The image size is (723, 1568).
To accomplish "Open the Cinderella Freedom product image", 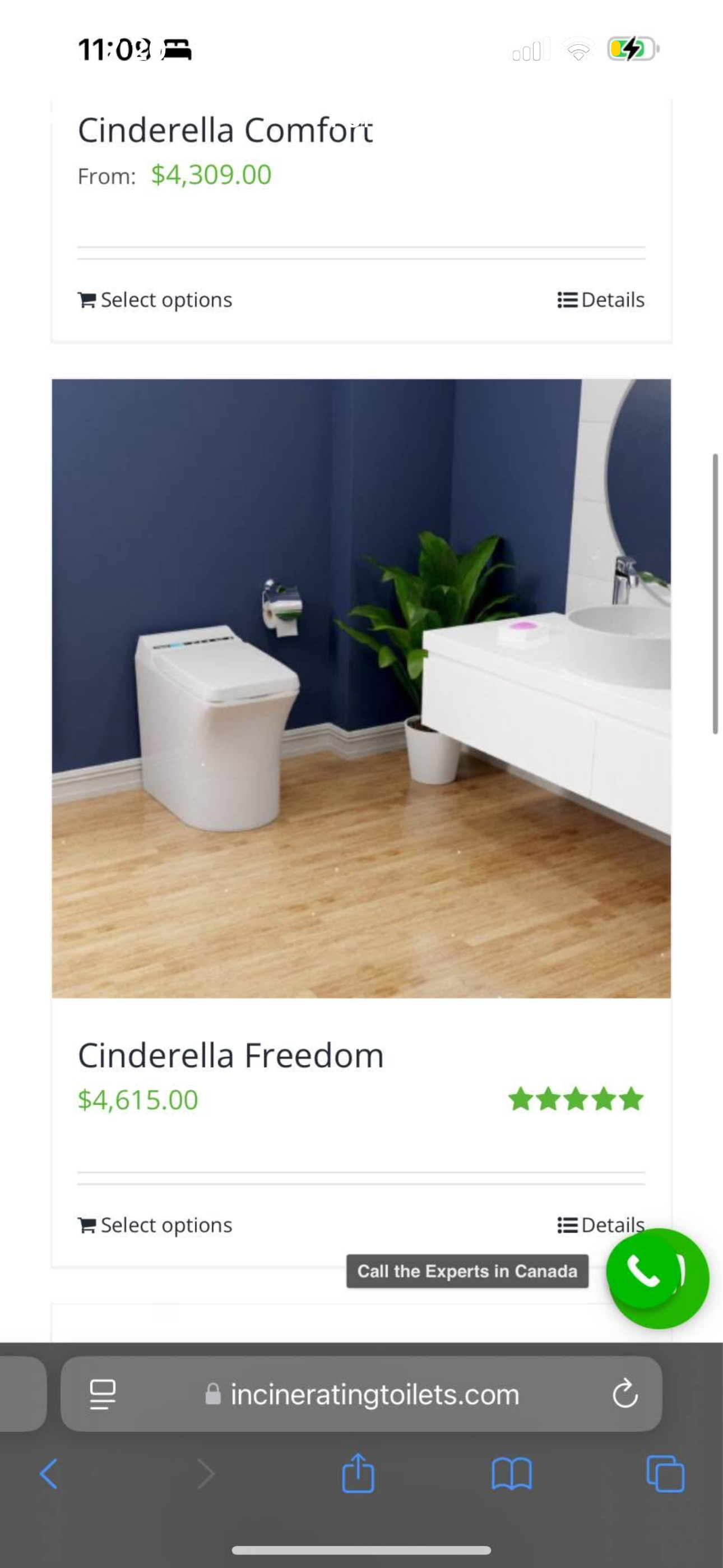I will tap(361, 688).
